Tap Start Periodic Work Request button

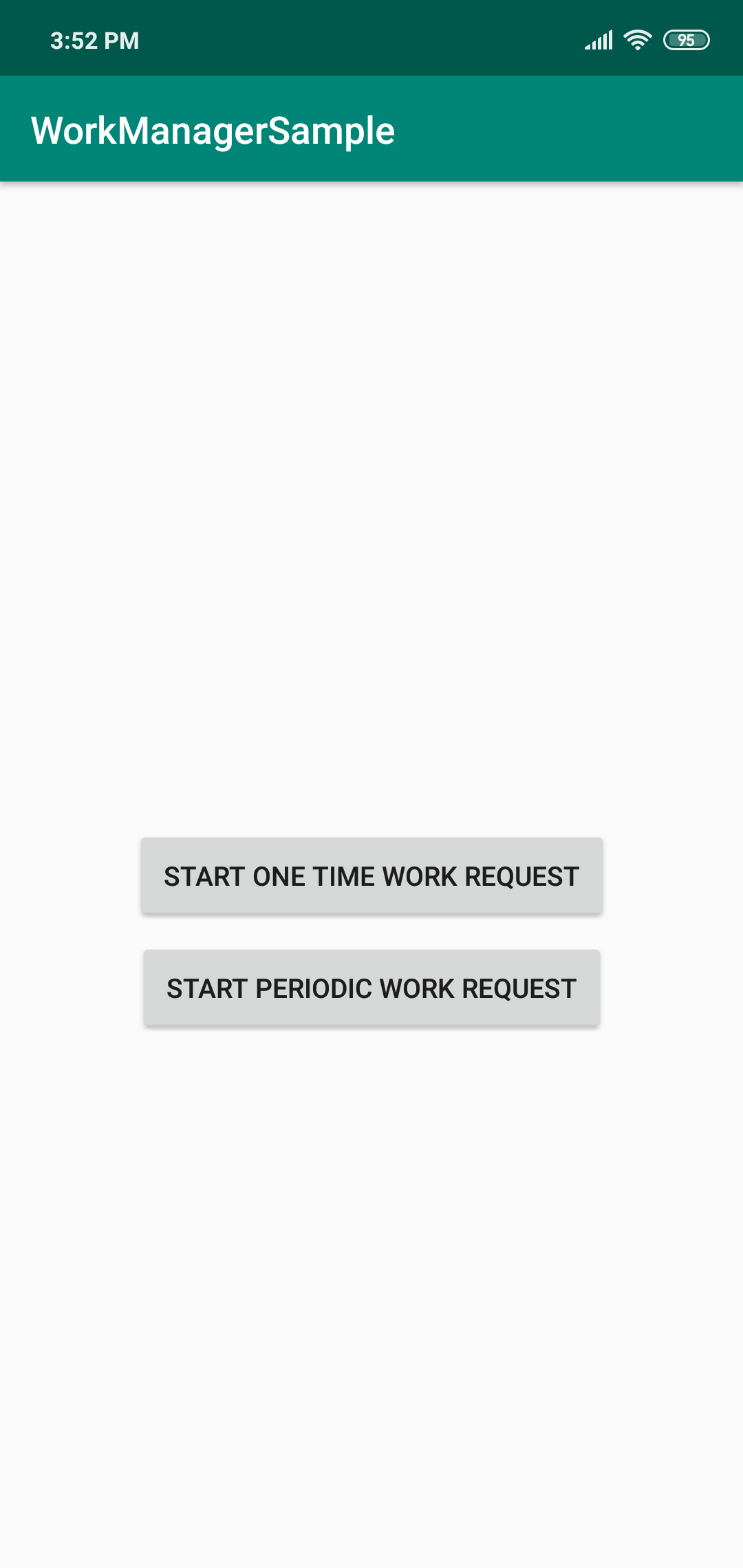(371, 988)
